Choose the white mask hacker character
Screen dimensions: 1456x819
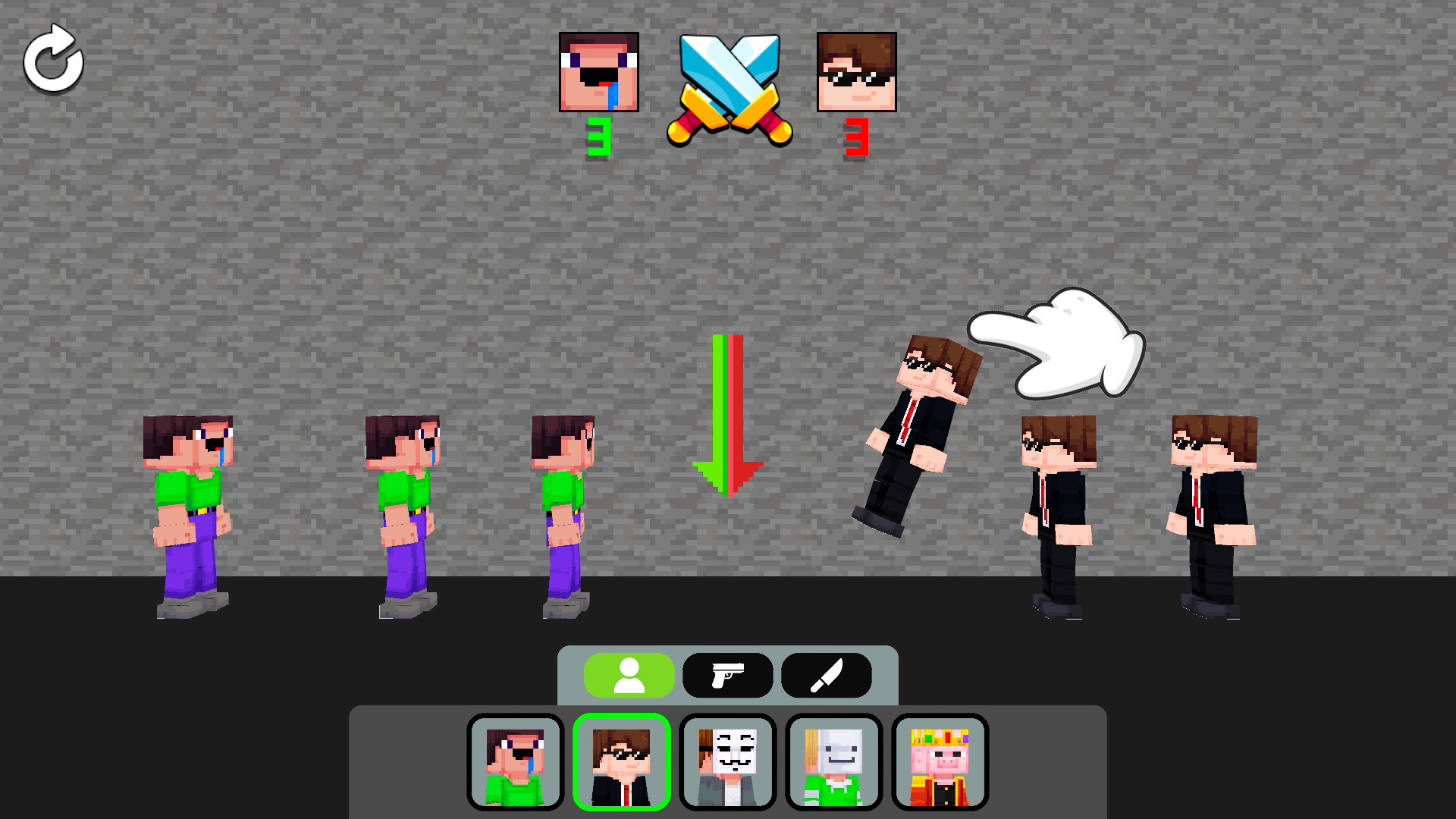coord(728,762)
